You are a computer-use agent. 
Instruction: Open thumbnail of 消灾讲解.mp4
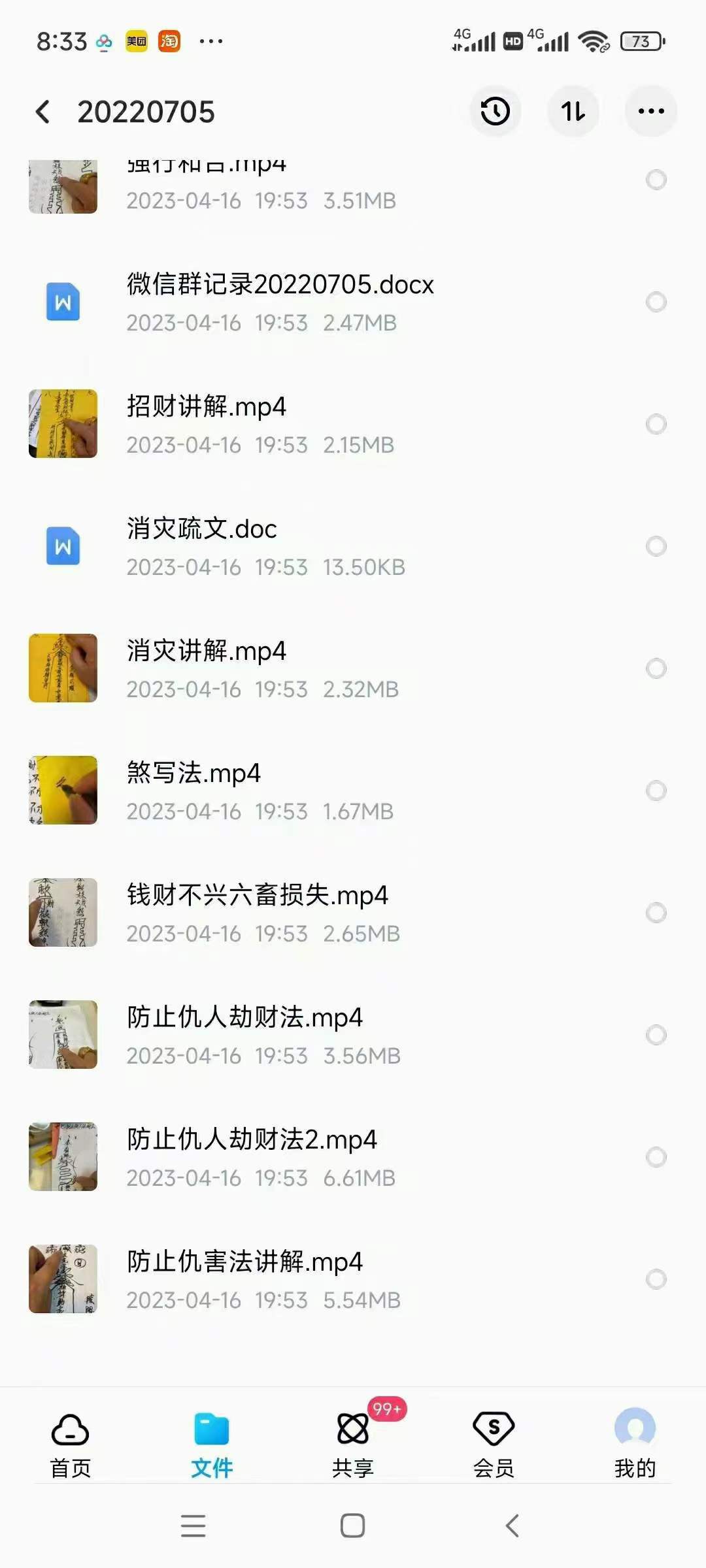[63, 669]
